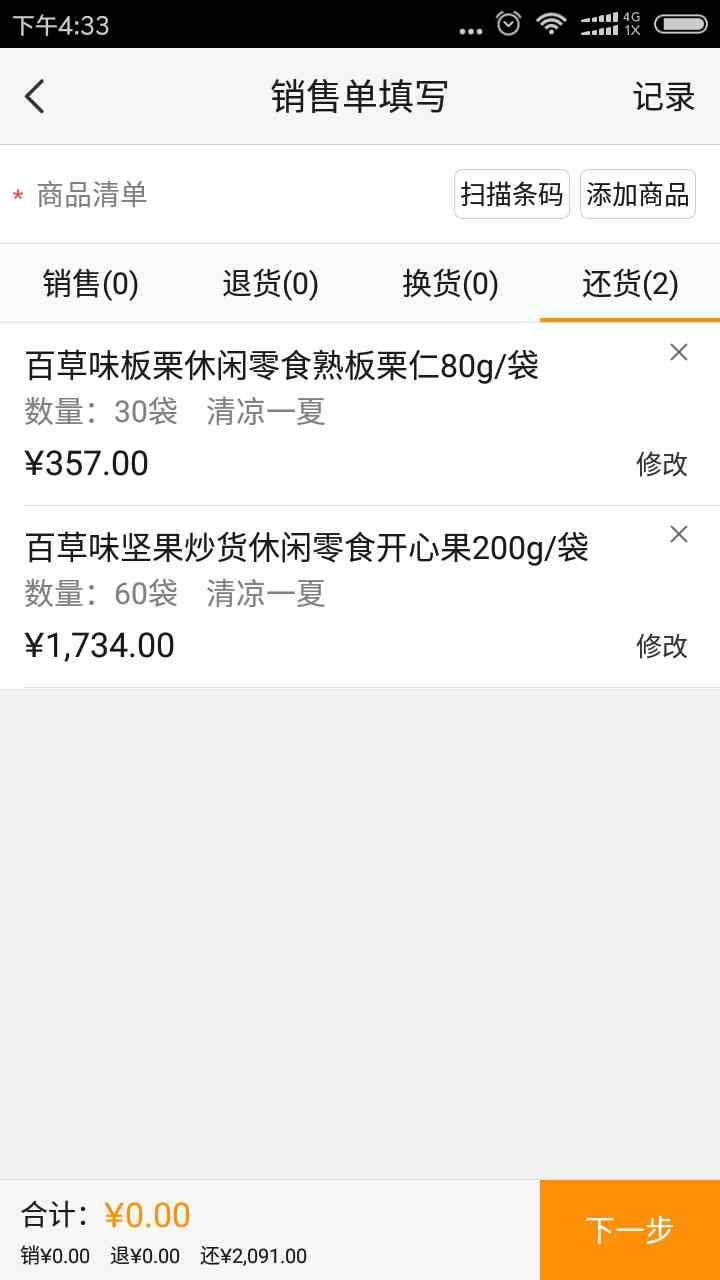Switch to the 销售(0) tab

90,284
